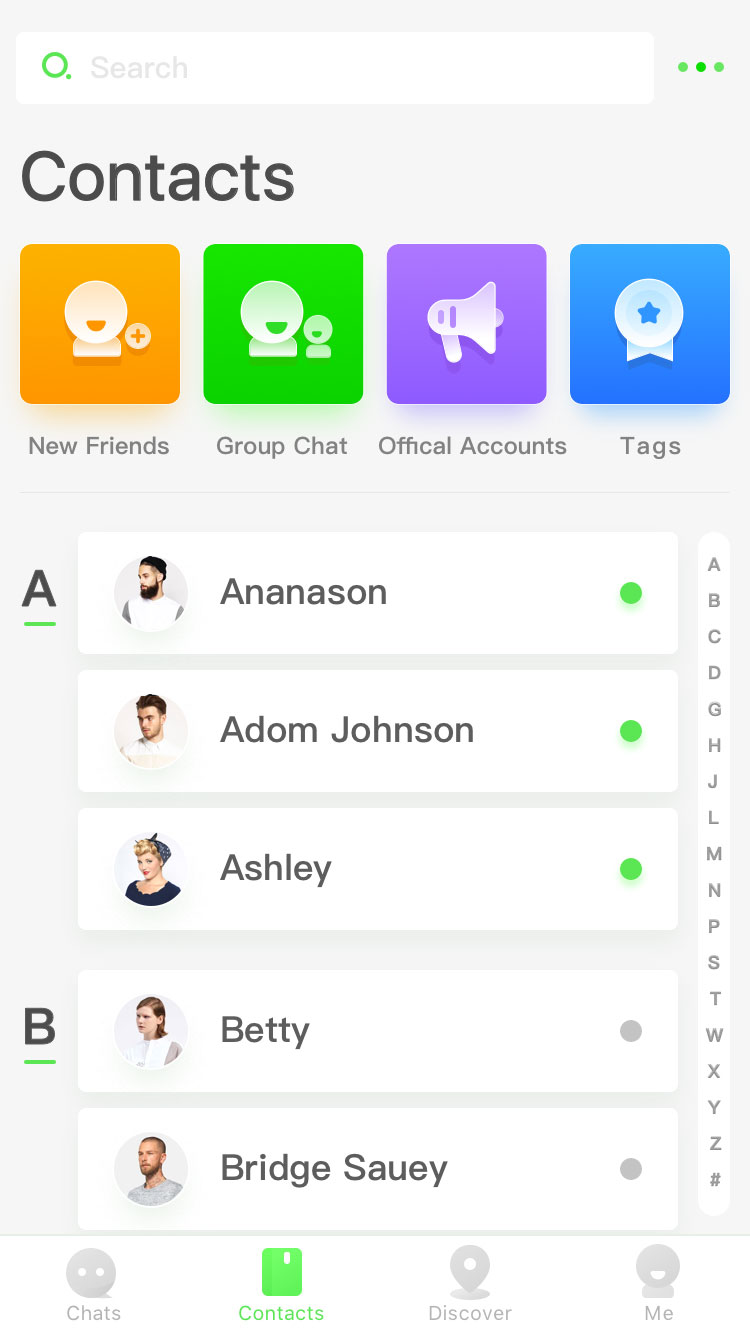Jump to # in the index
The image size is (750, 1334).
714,1180
